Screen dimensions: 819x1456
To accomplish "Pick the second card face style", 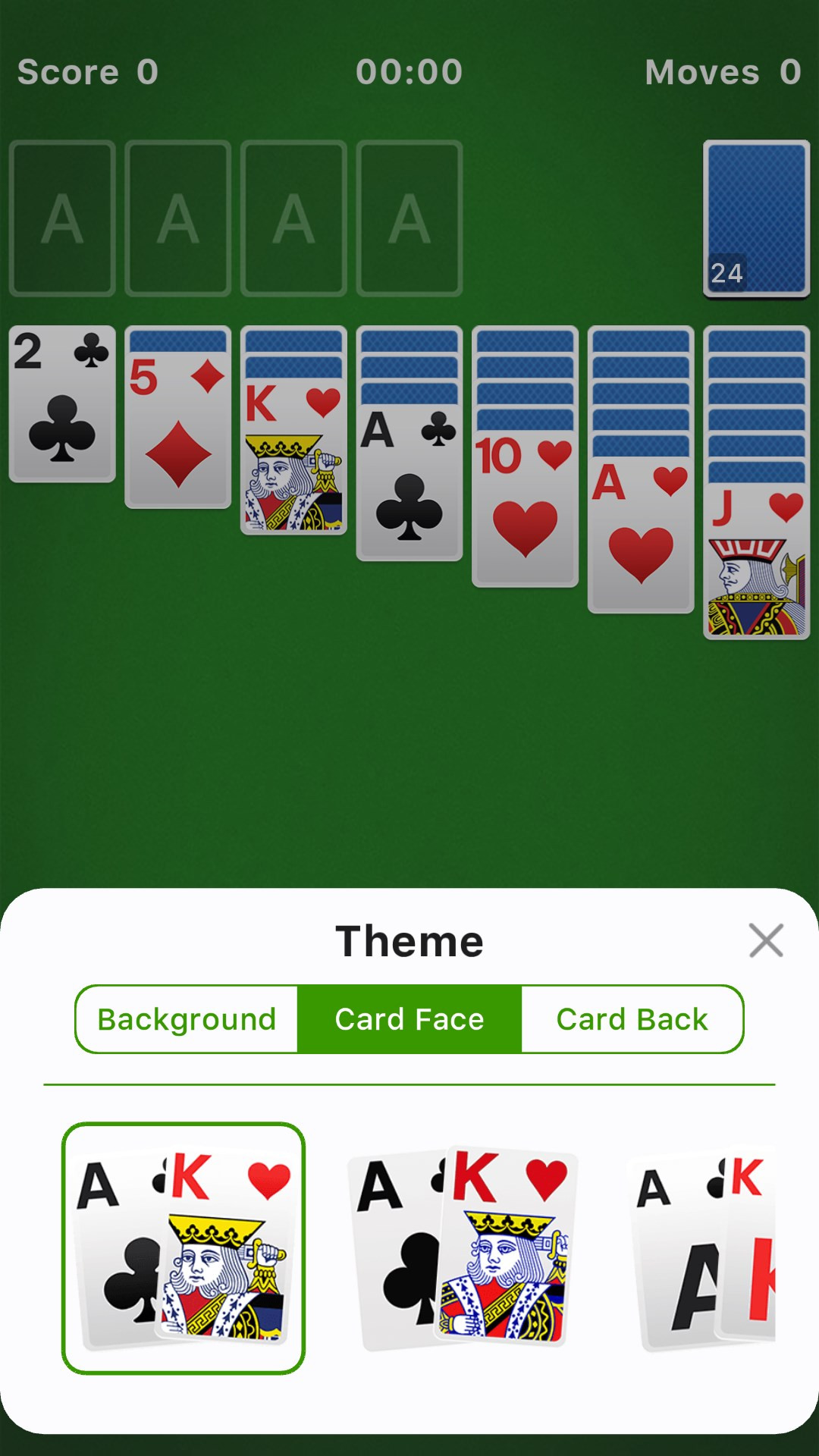I will [463, 1248].
